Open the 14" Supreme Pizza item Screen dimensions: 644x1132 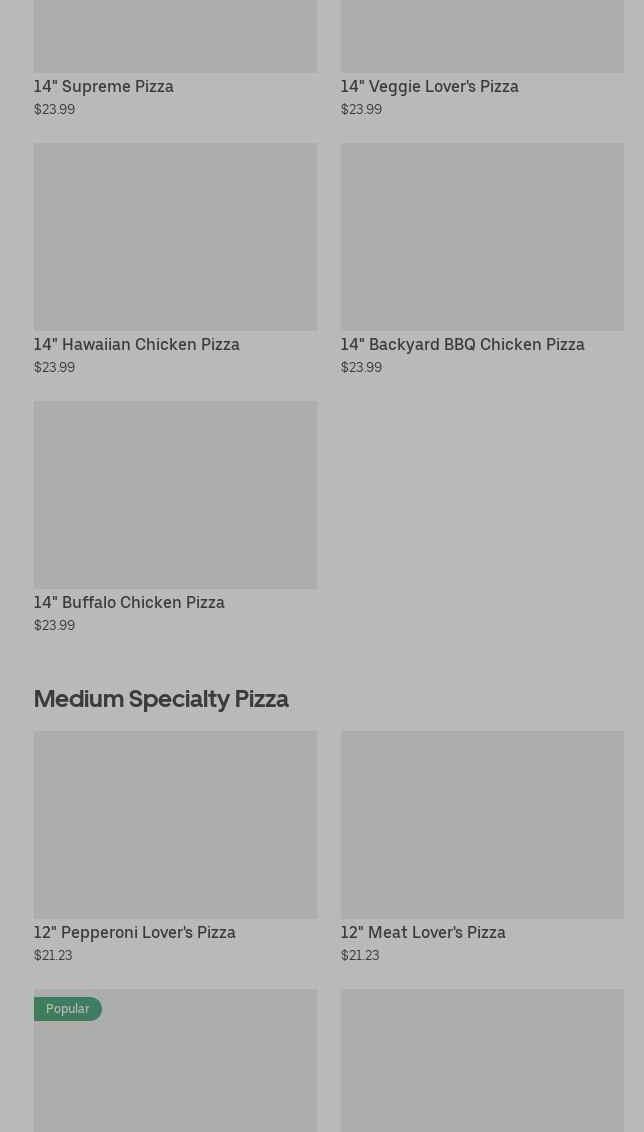(104, 86)
